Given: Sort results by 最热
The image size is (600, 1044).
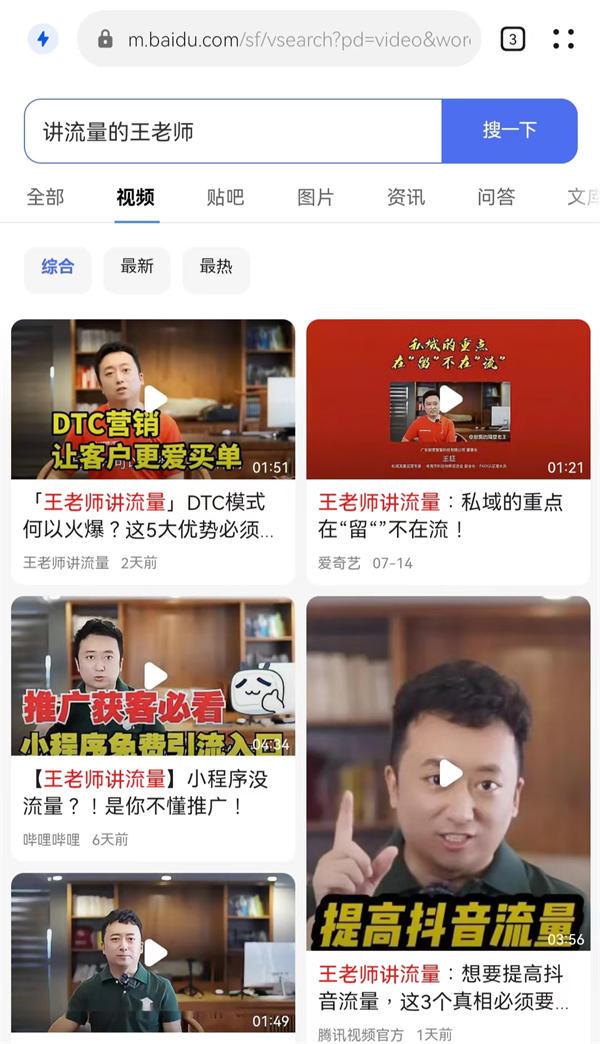Looking at the screenshot, I should (x=216, y=267).
